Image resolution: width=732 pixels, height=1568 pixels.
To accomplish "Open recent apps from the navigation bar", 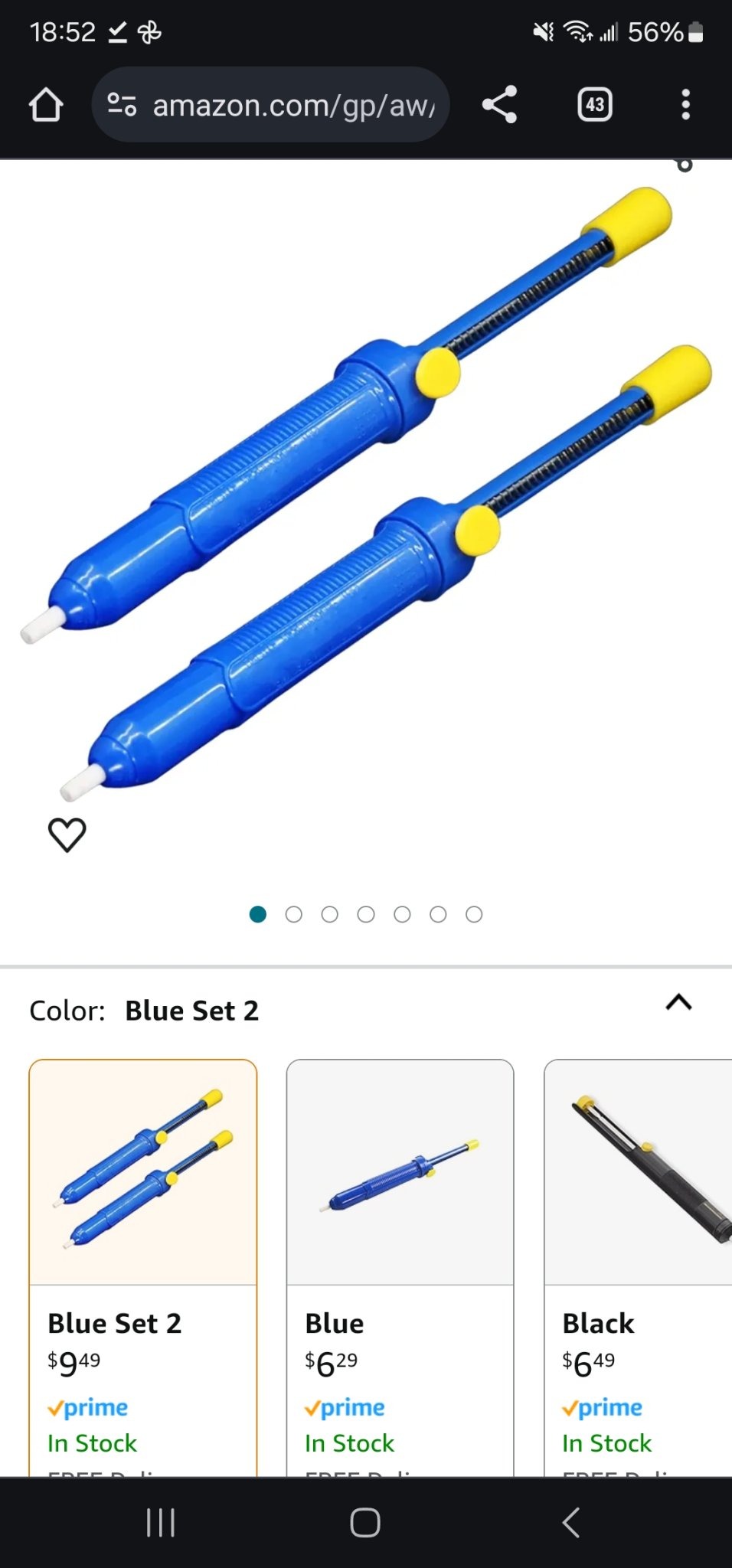I will pyautogui.click(x=161, y=1522).
